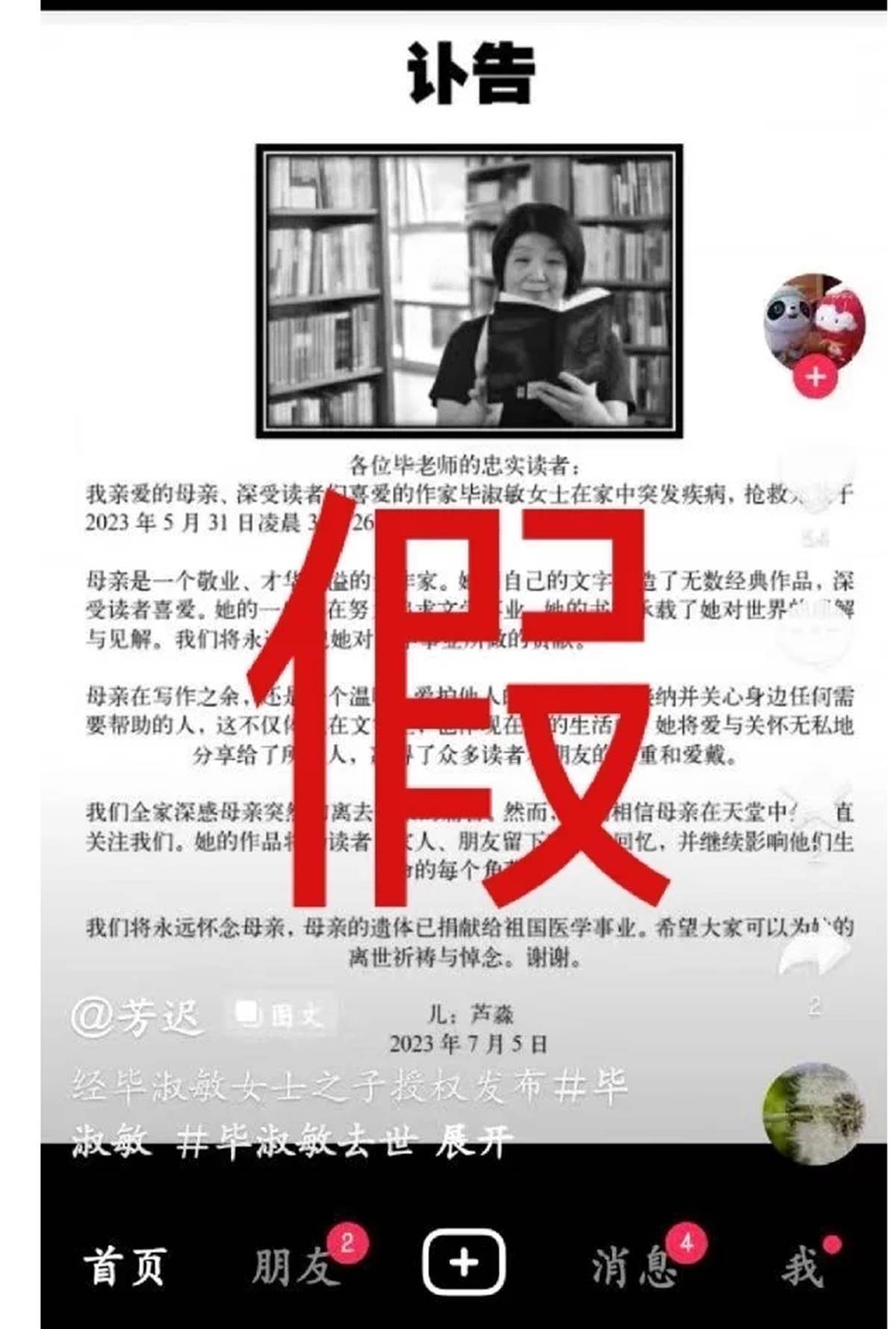Create a new post with the plus button
This screenshot has height=1329, width=896.
click(x=464, y=1263)
